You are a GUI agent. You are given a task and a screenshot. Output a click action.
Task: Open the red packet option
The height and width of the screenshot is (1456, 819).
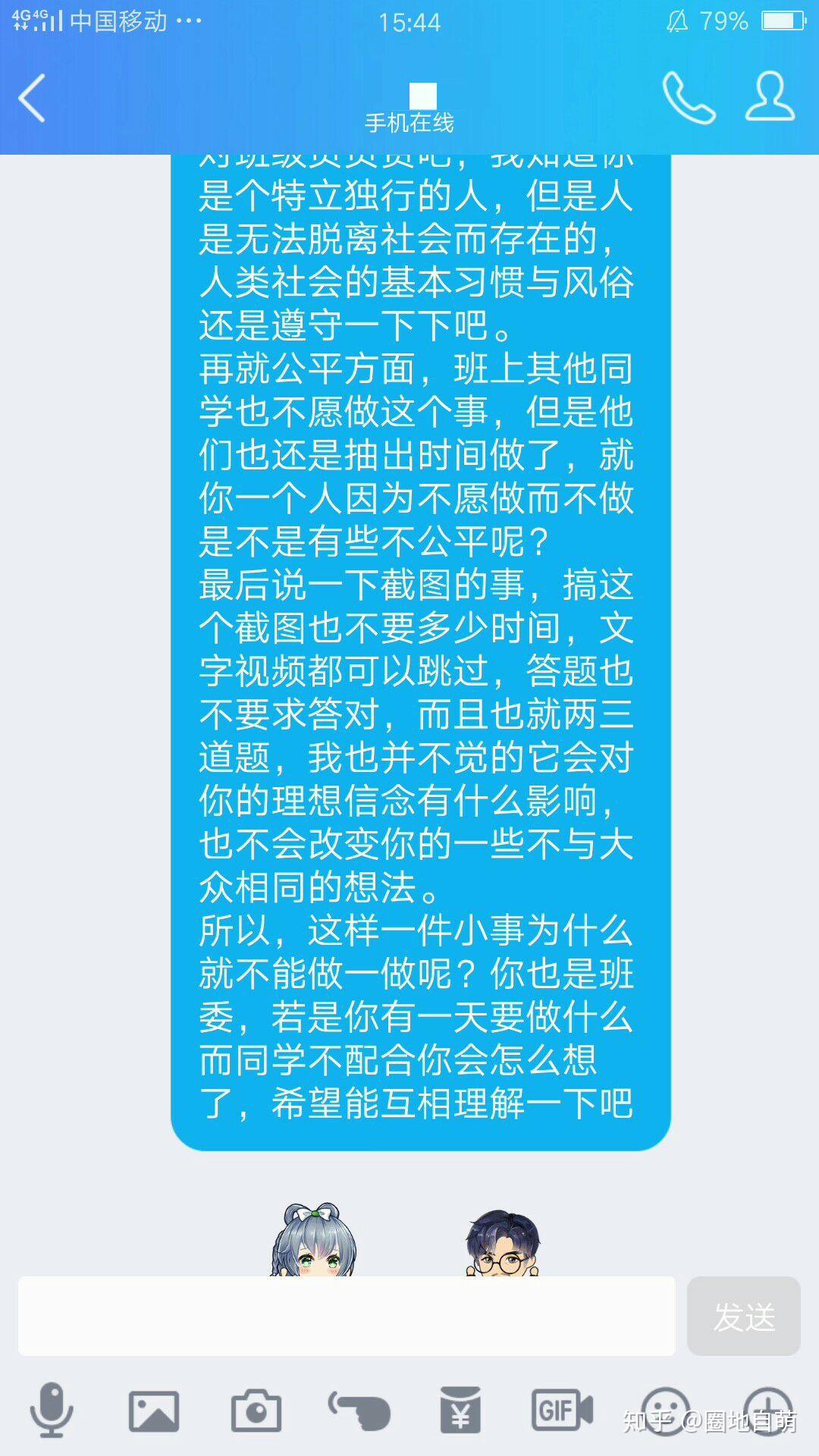click(x=461, y=1410)
